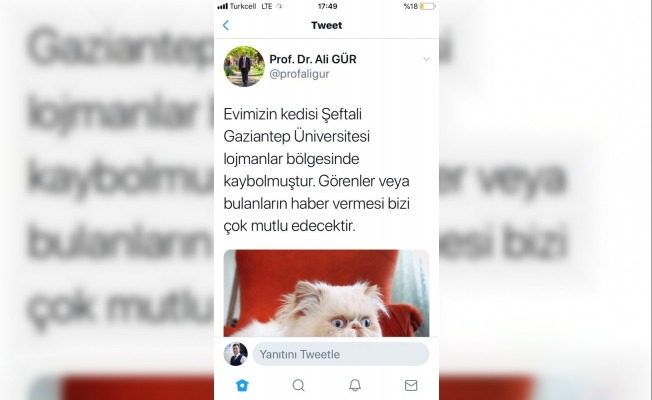Screen dimensions: 652x400
Task: Go back from the Tweet view
Action: 226,25
